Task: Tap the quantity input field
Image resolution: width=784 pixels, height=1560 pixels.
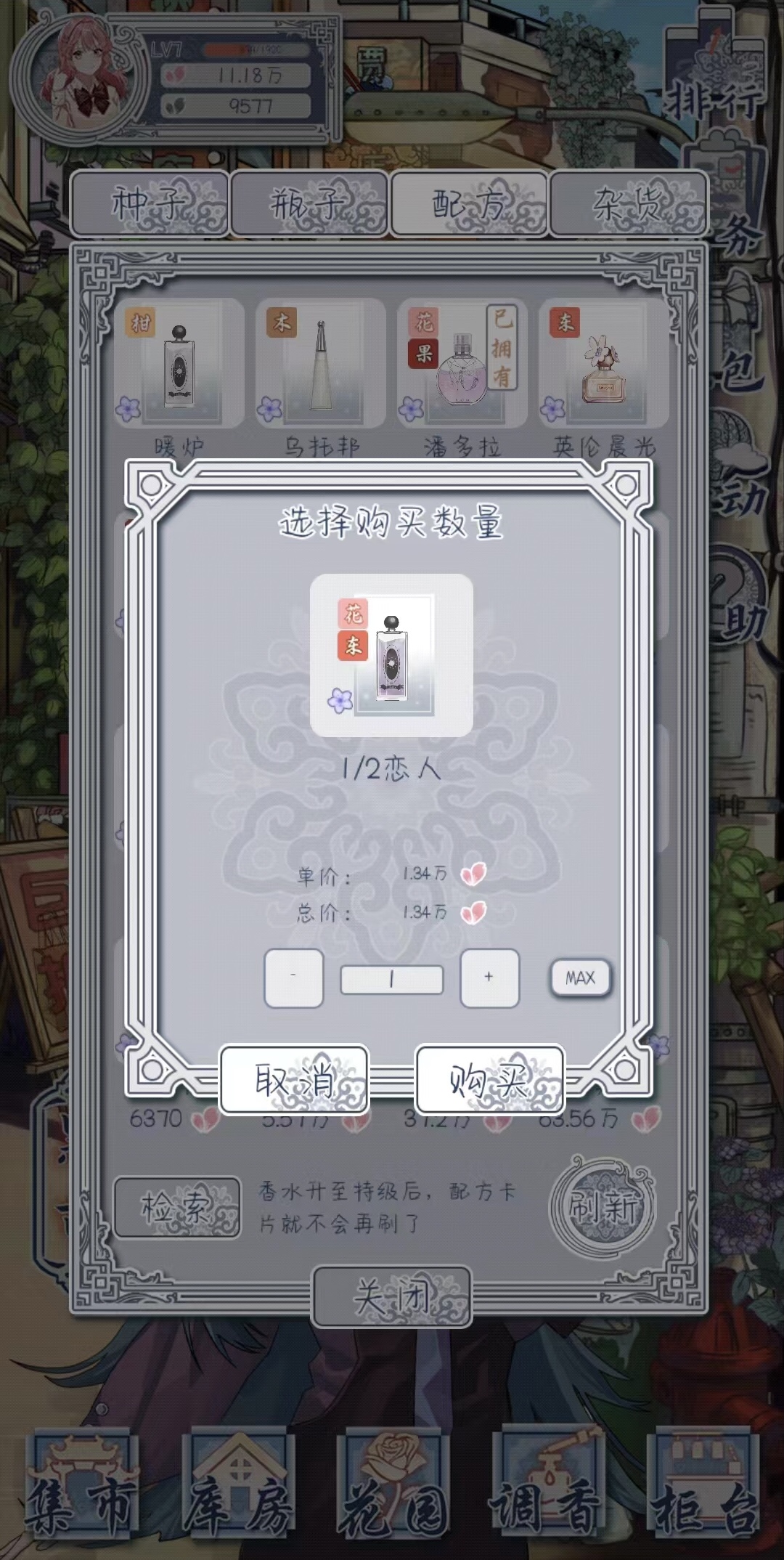Action: coord(391,979)
